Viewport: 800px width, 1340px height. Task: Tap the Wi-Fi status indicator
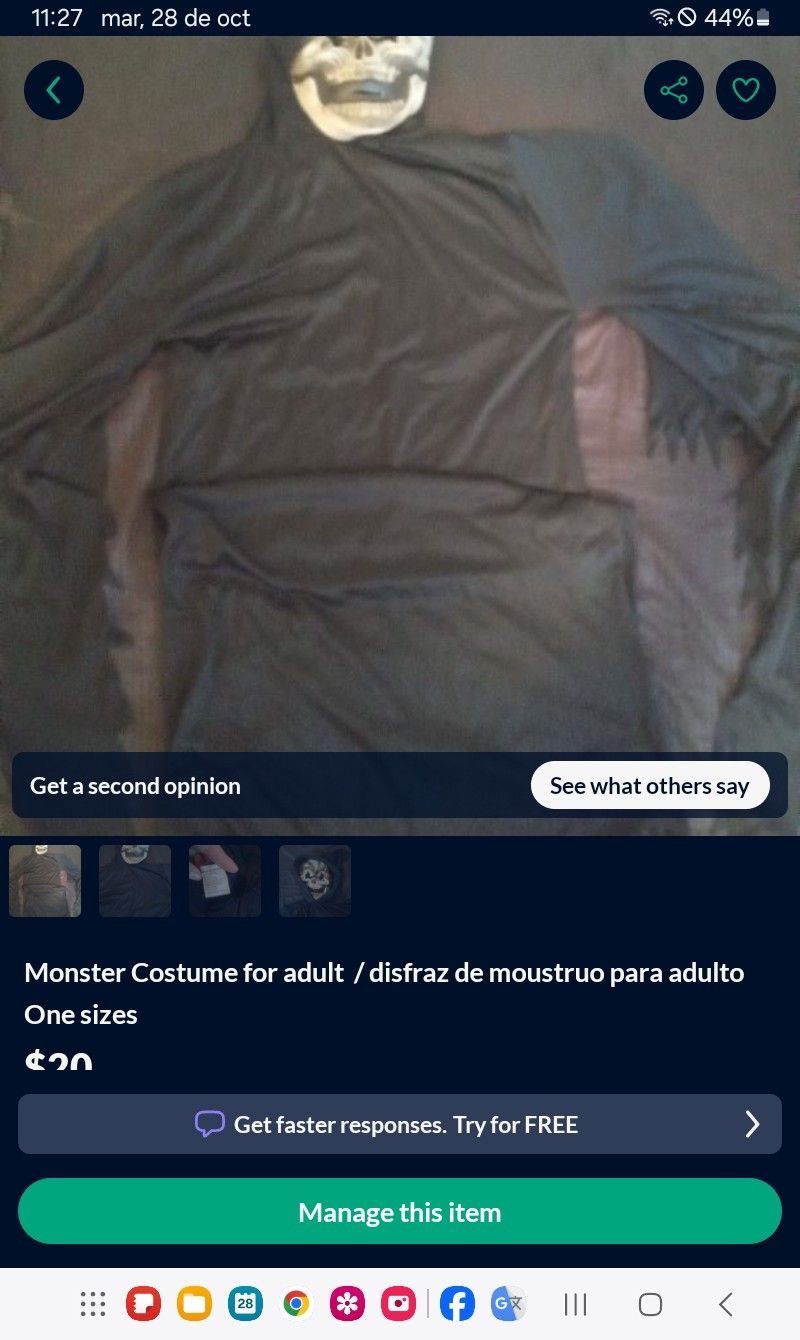click(x=660, y=17)
